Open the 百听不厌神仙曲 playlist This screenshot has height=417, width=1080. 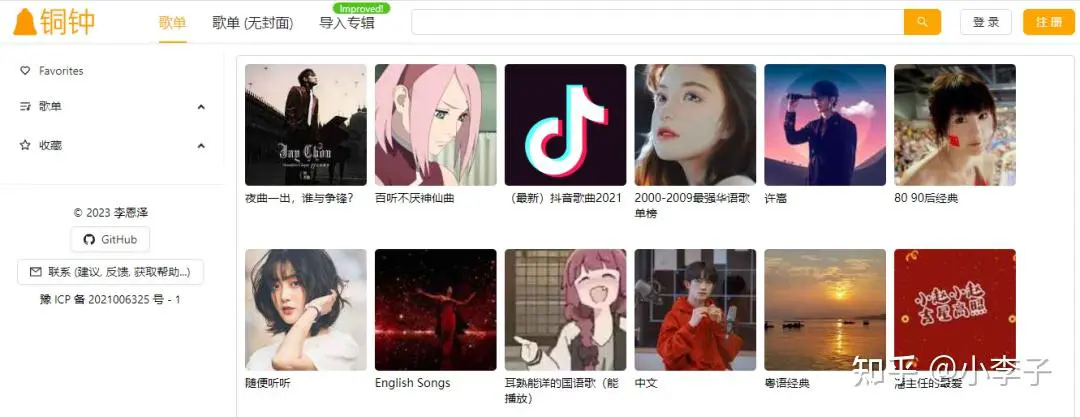click(x=435, y=125)
